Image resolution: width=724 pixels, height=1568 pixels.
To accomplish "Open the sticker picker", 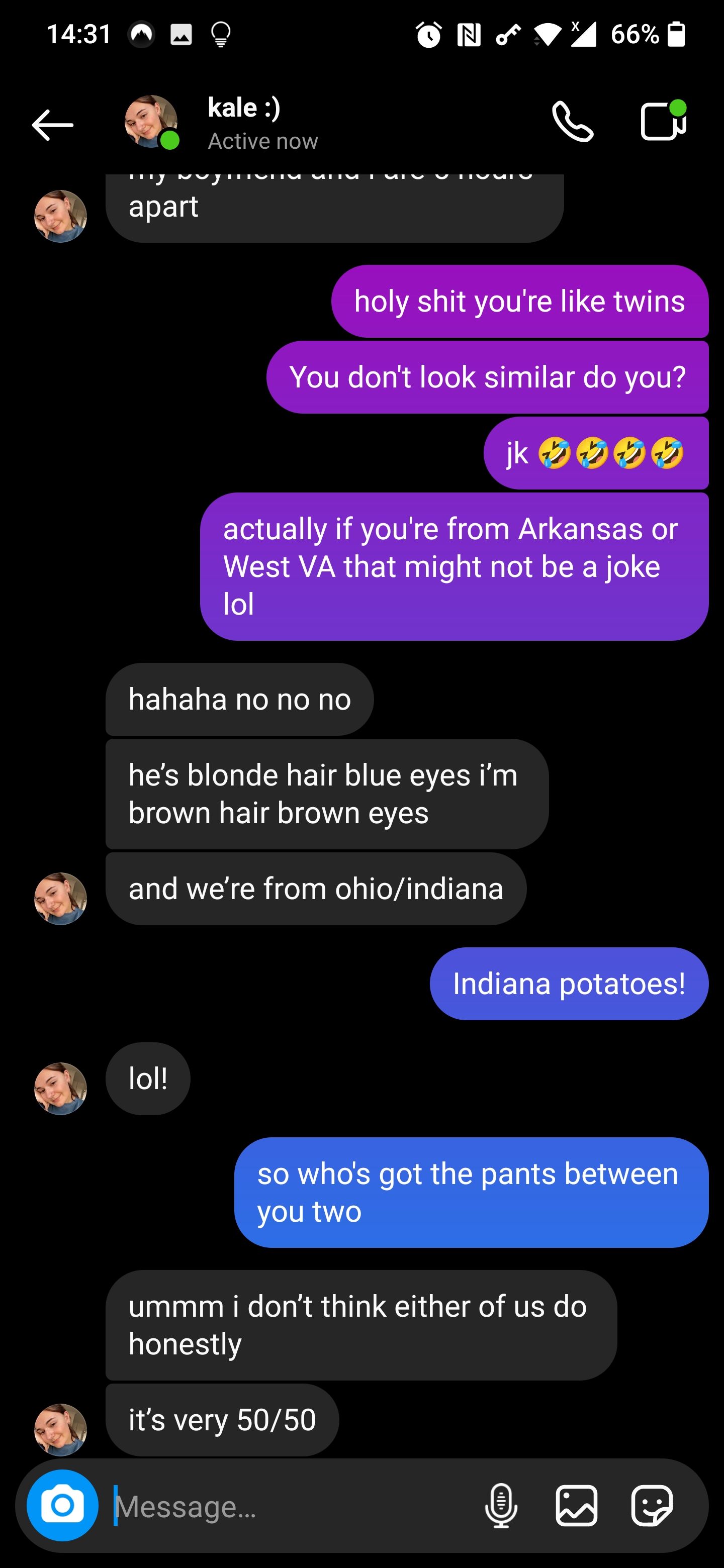I will coord(652,1506).
